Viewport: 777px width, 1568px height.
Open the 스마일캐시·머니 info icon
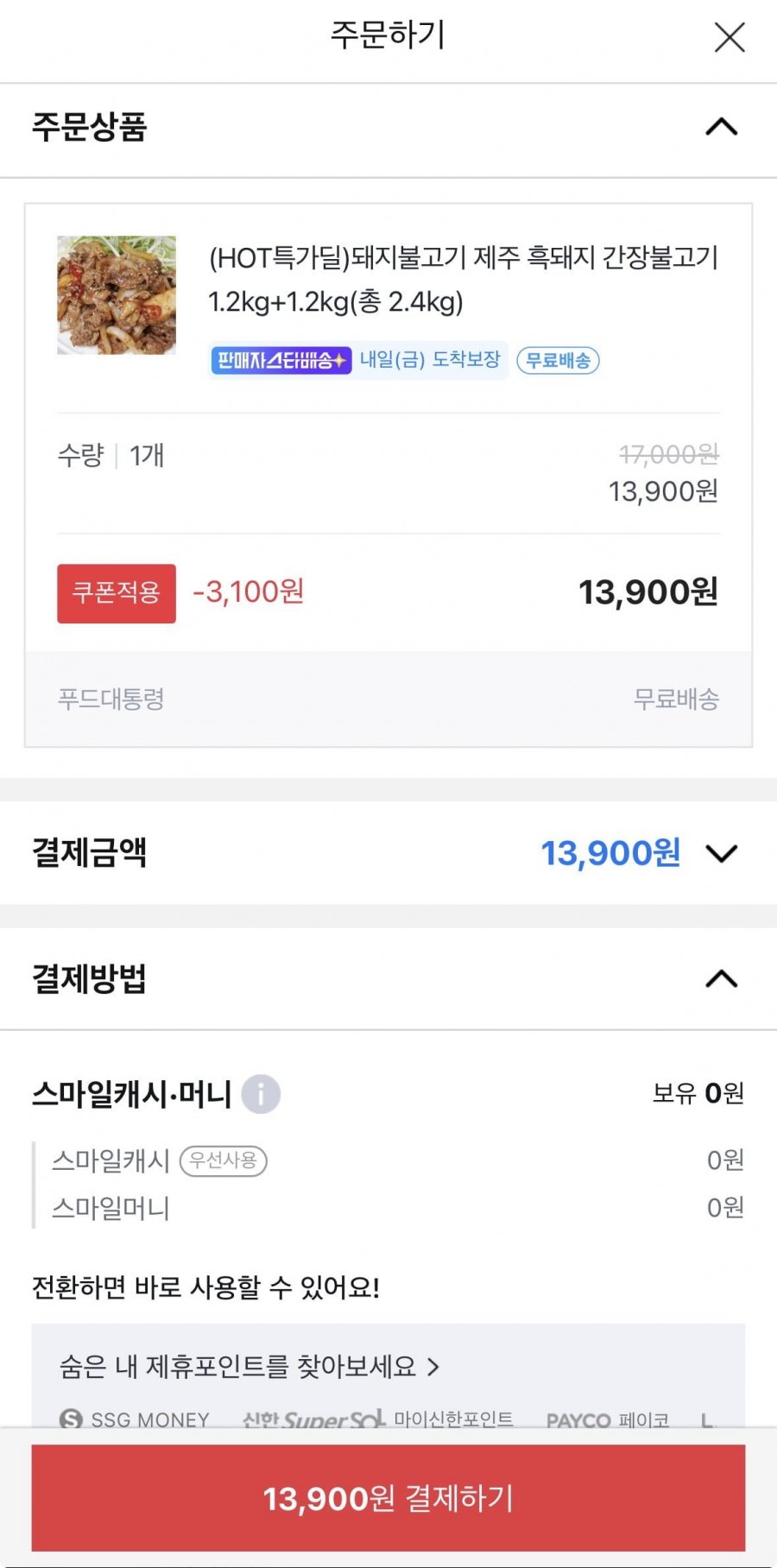(261, 1094)
